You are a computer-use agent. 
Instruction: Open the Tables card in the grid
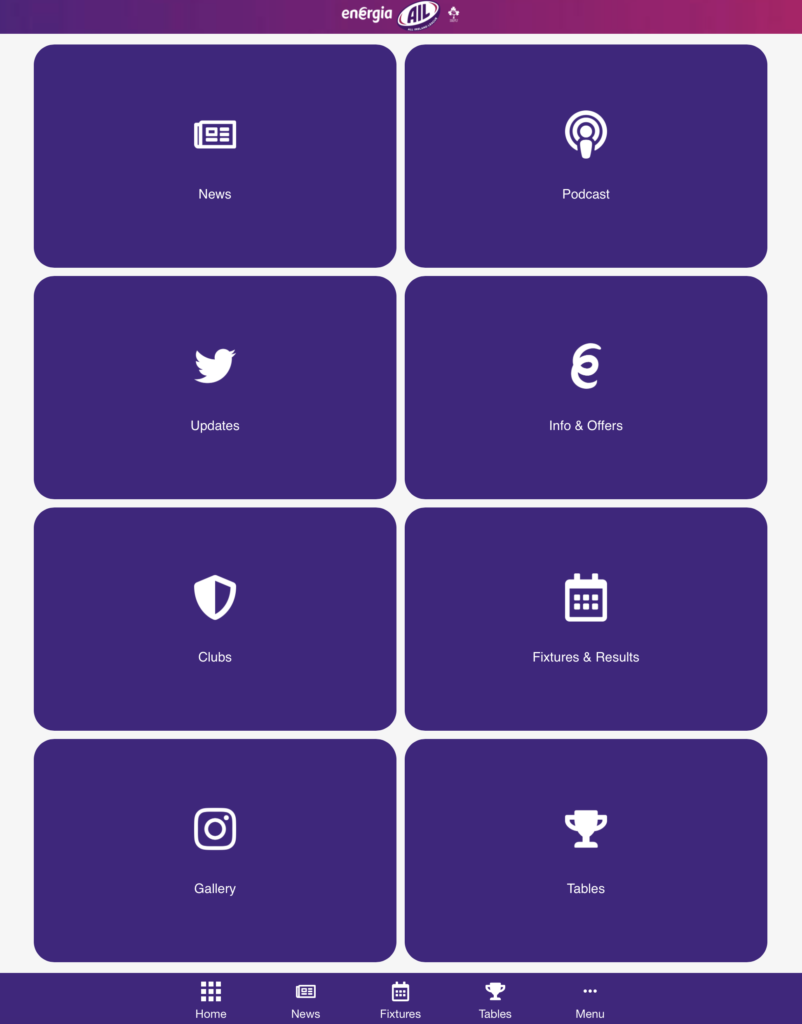coord(586,850)
